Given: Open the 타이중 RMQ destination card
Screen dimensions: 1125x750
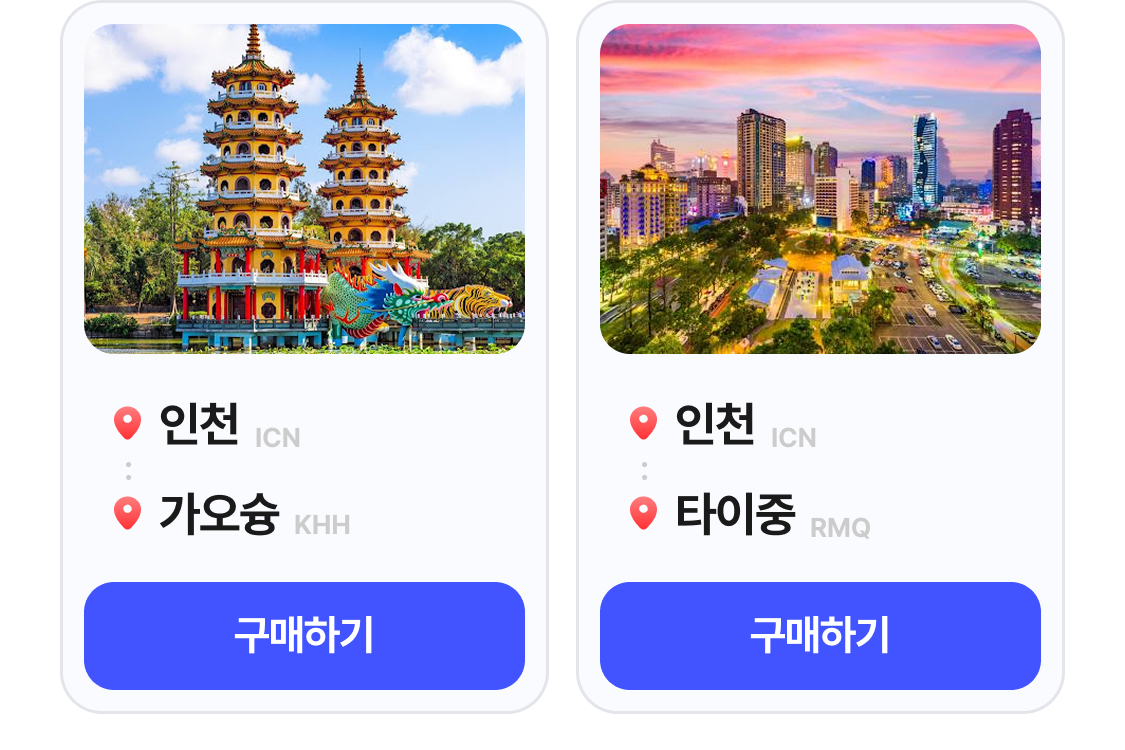Looking at the screenshot, I should pyautogui.click(x=820, y=190).
